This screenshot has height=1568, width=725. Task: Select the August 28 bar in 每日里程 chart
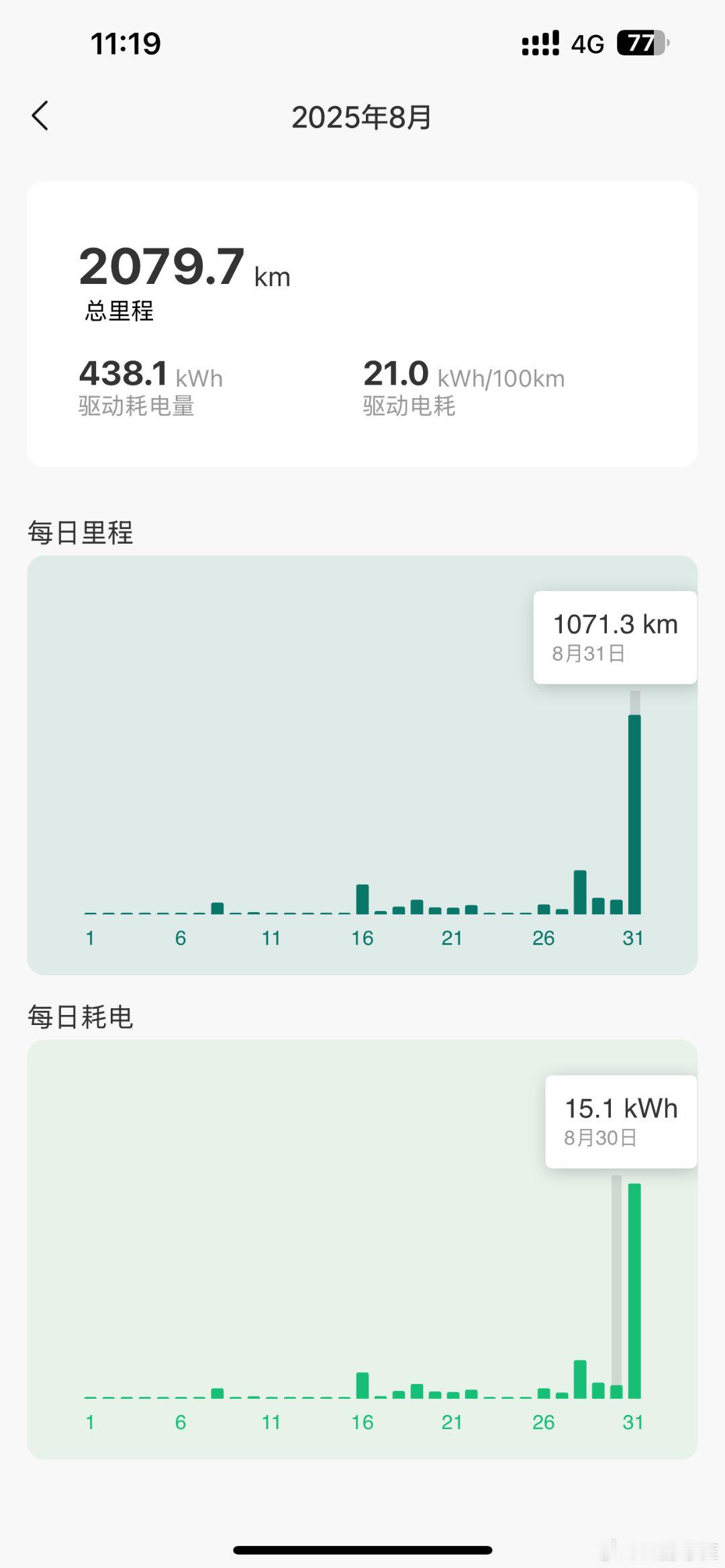(x=580, y=892)
